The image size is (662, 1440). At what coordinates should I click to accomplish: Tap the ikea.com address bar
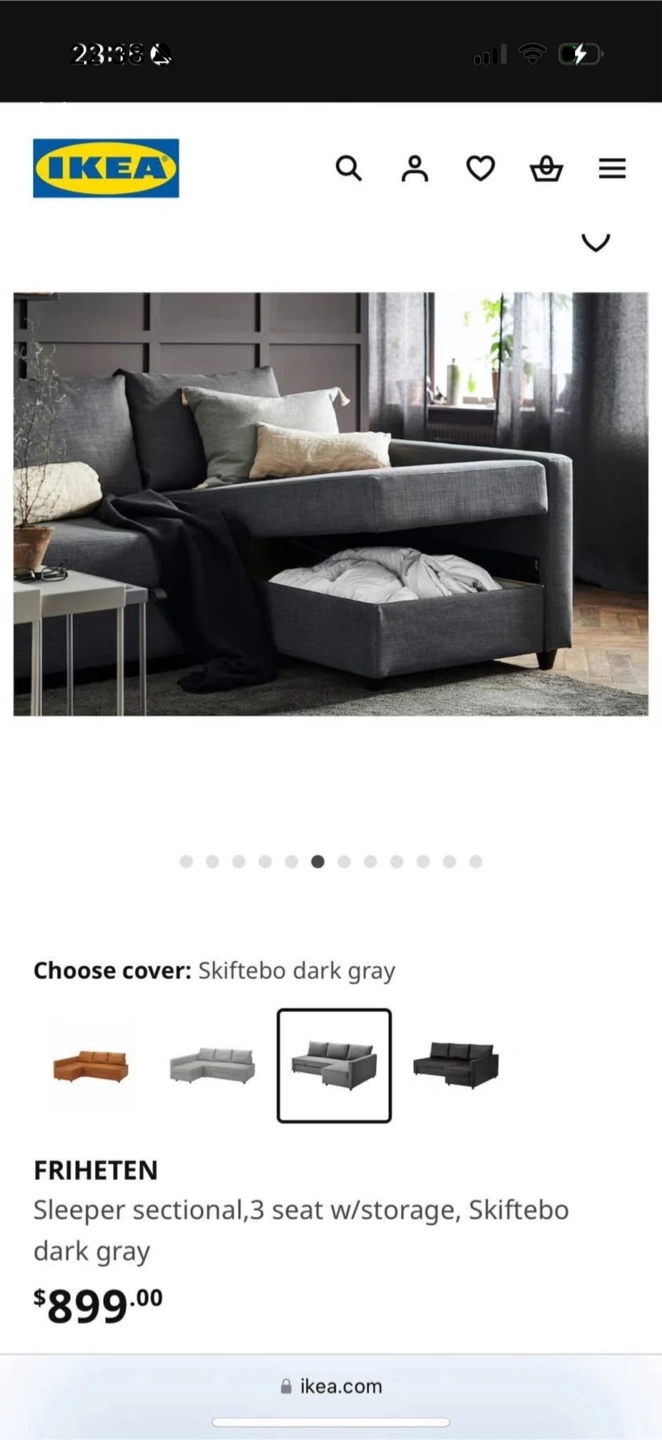point(331,1386)
